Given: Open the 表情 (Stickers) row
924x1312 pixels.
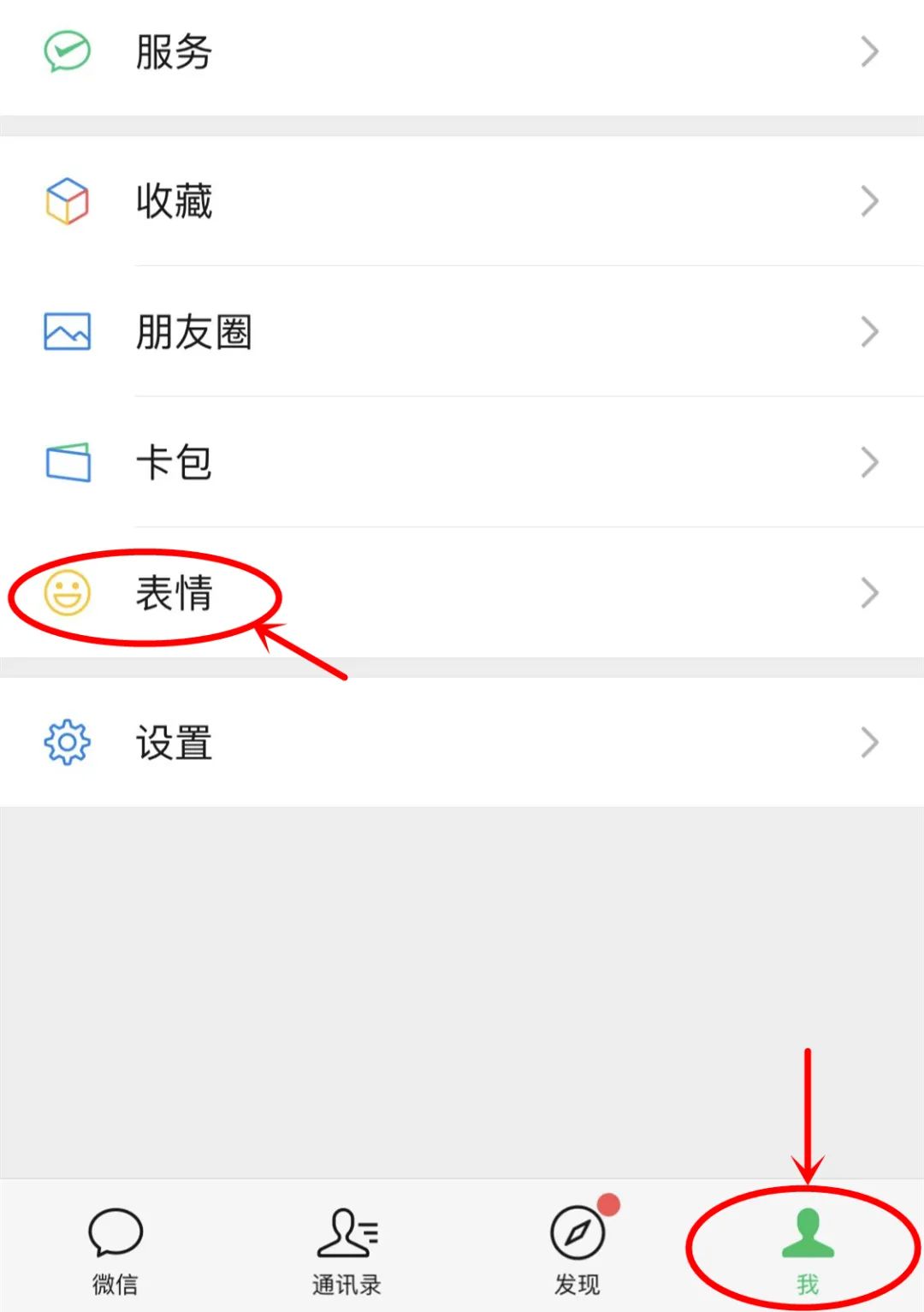Looking at the screenshot, I should tap(462, 593).
